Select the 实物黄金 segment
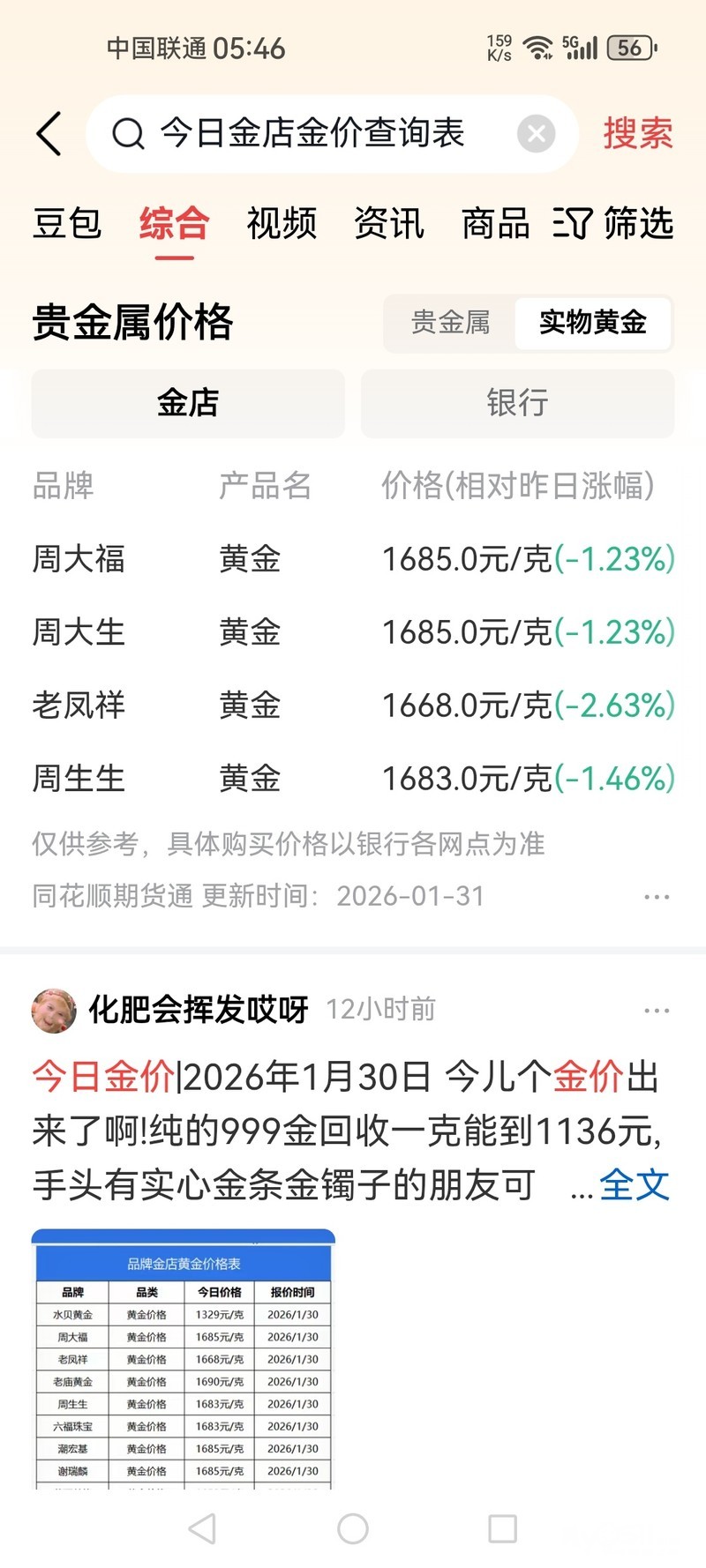Screen dimensions: 706x1568 (593, 323)
